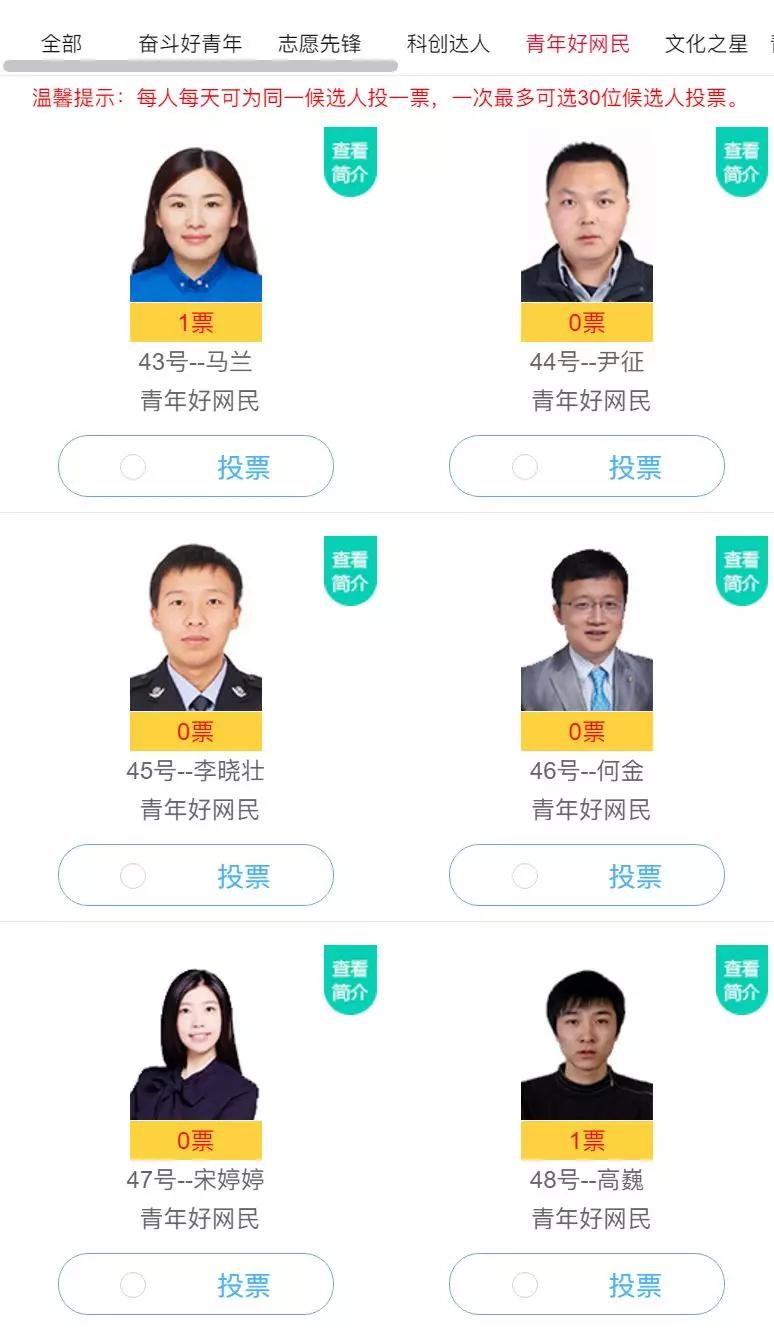This screenshot has height=1329, width=774.
Task: Tap 投票 under 44号 尹征
Action: pyautogui.click(x=587, y=466)
